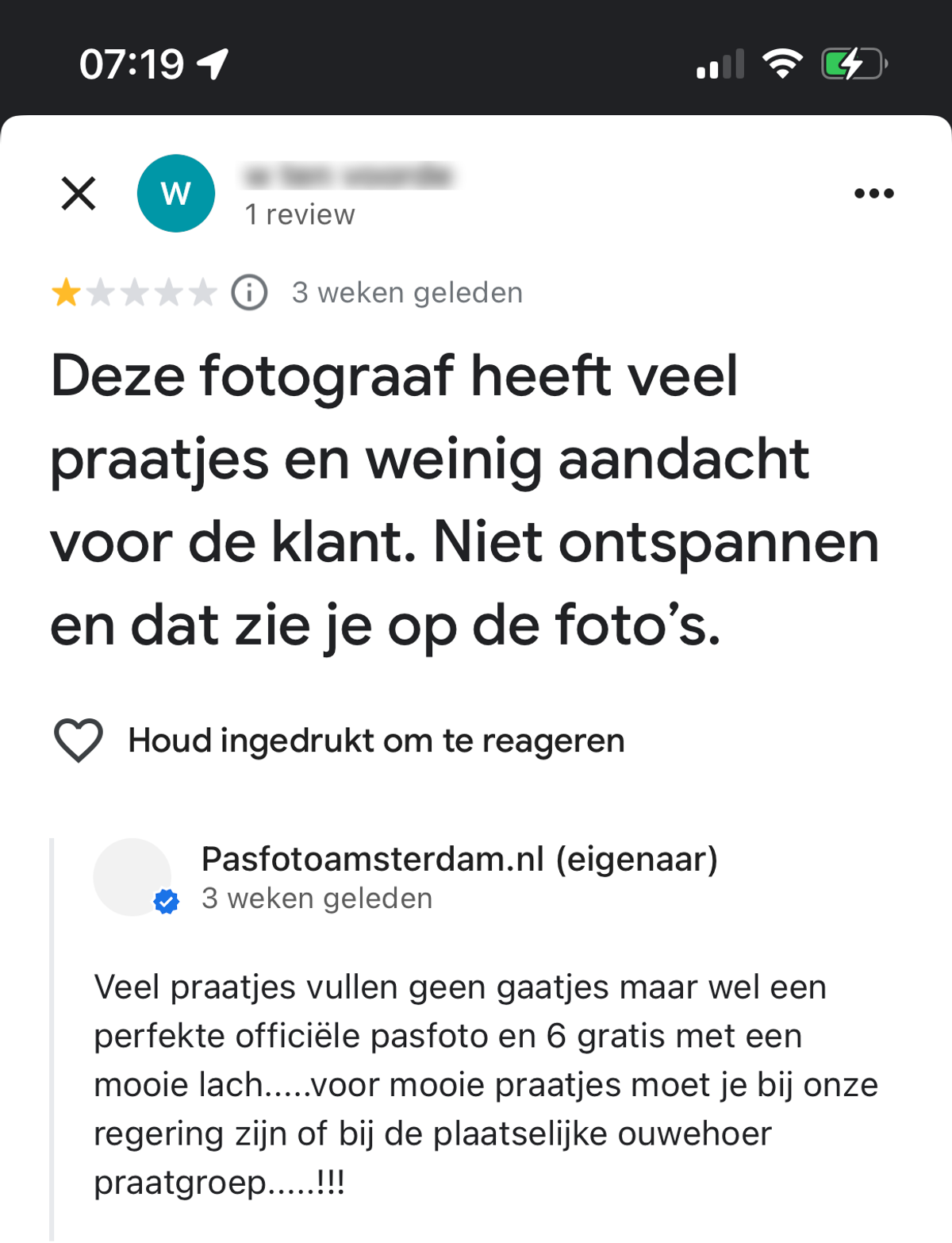
Task: Like this review with the heart
Action: click(79, 741)
